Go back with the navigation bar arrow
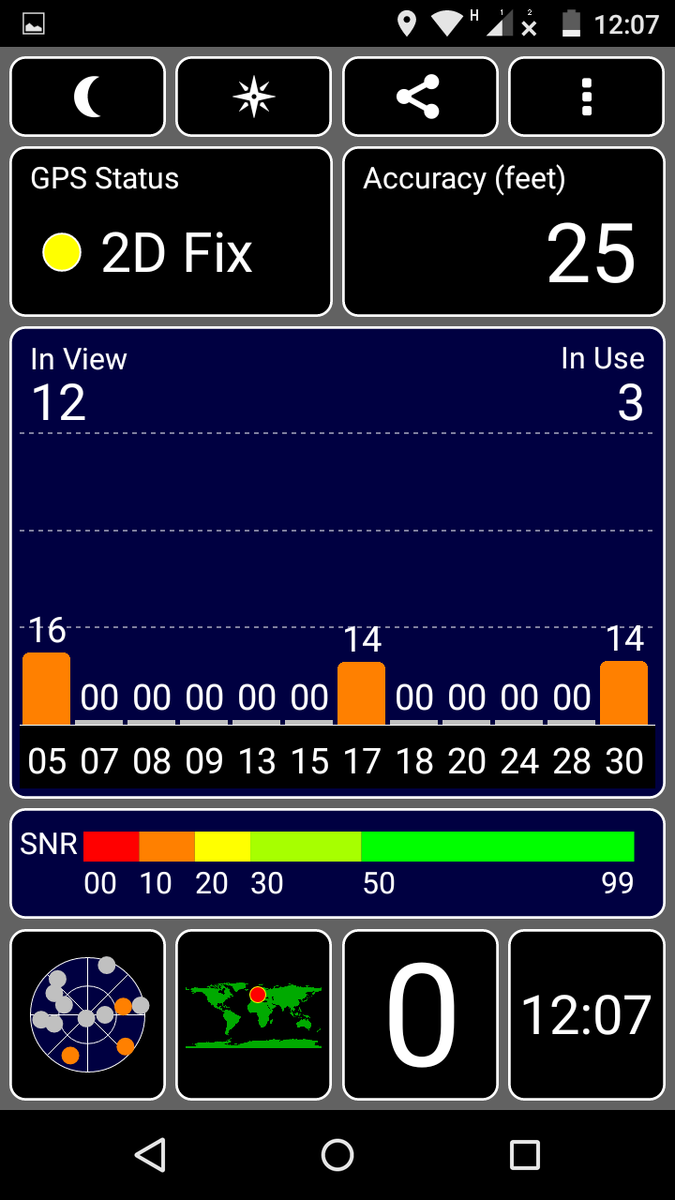 (150, 1155)
